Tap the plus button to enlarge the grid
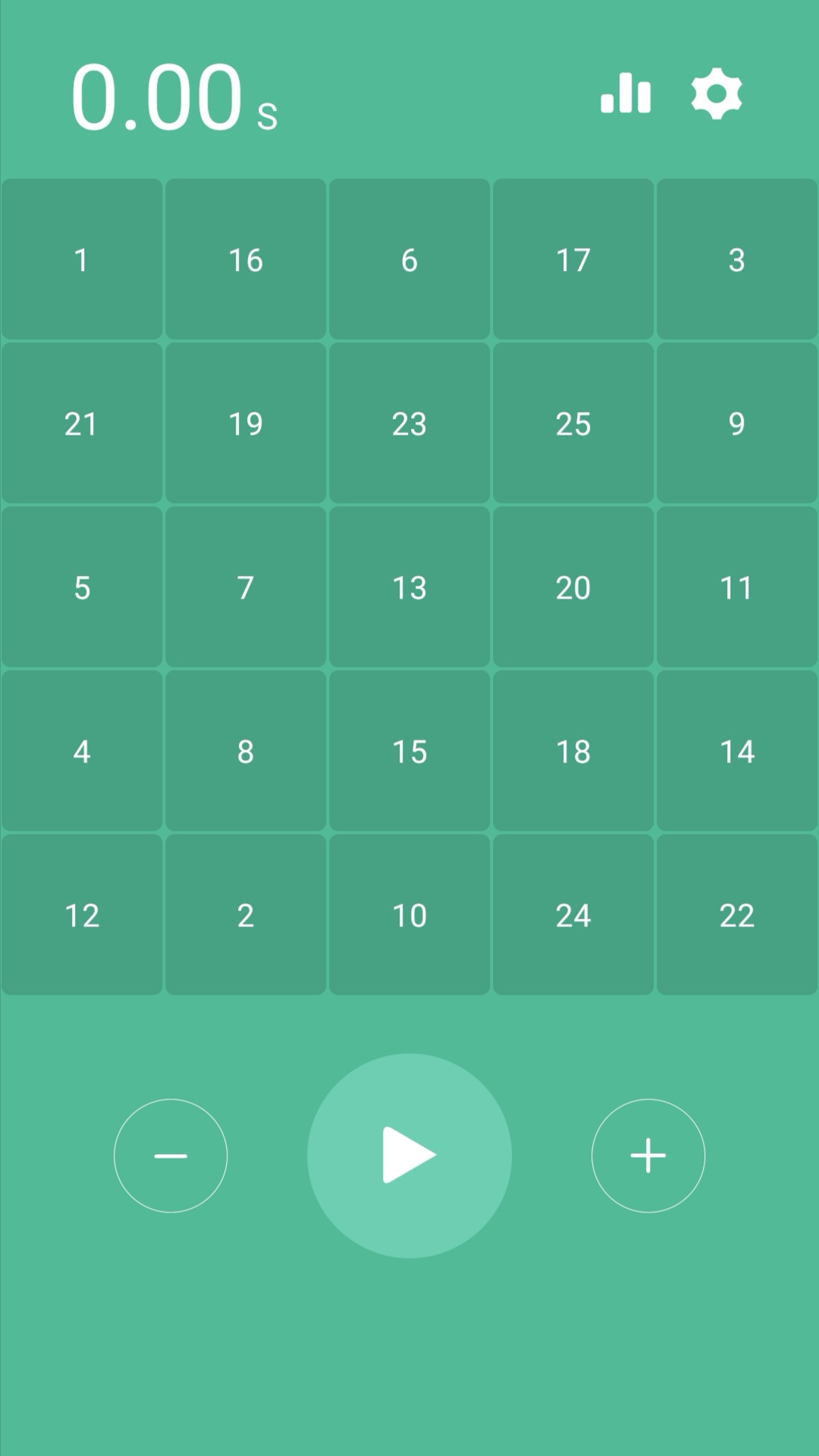This screenshot has height=1456, width=819. click(648, 1155)
